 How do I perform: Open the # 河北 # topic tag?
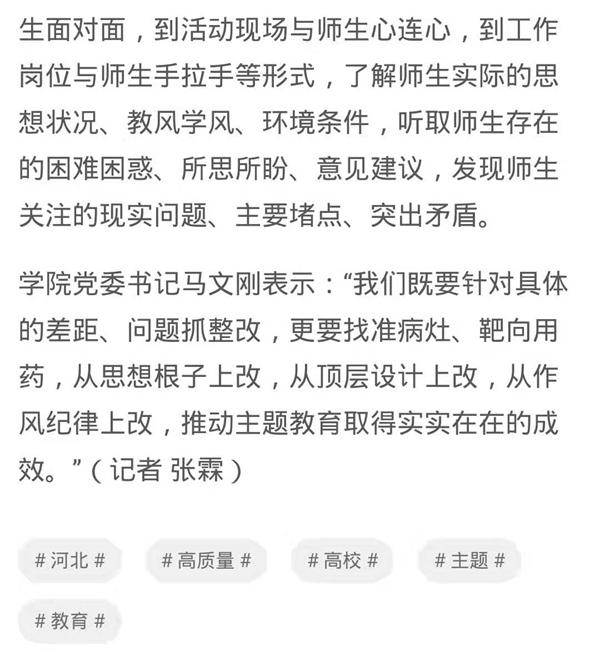pyautogui.click(x=70, y=560)
